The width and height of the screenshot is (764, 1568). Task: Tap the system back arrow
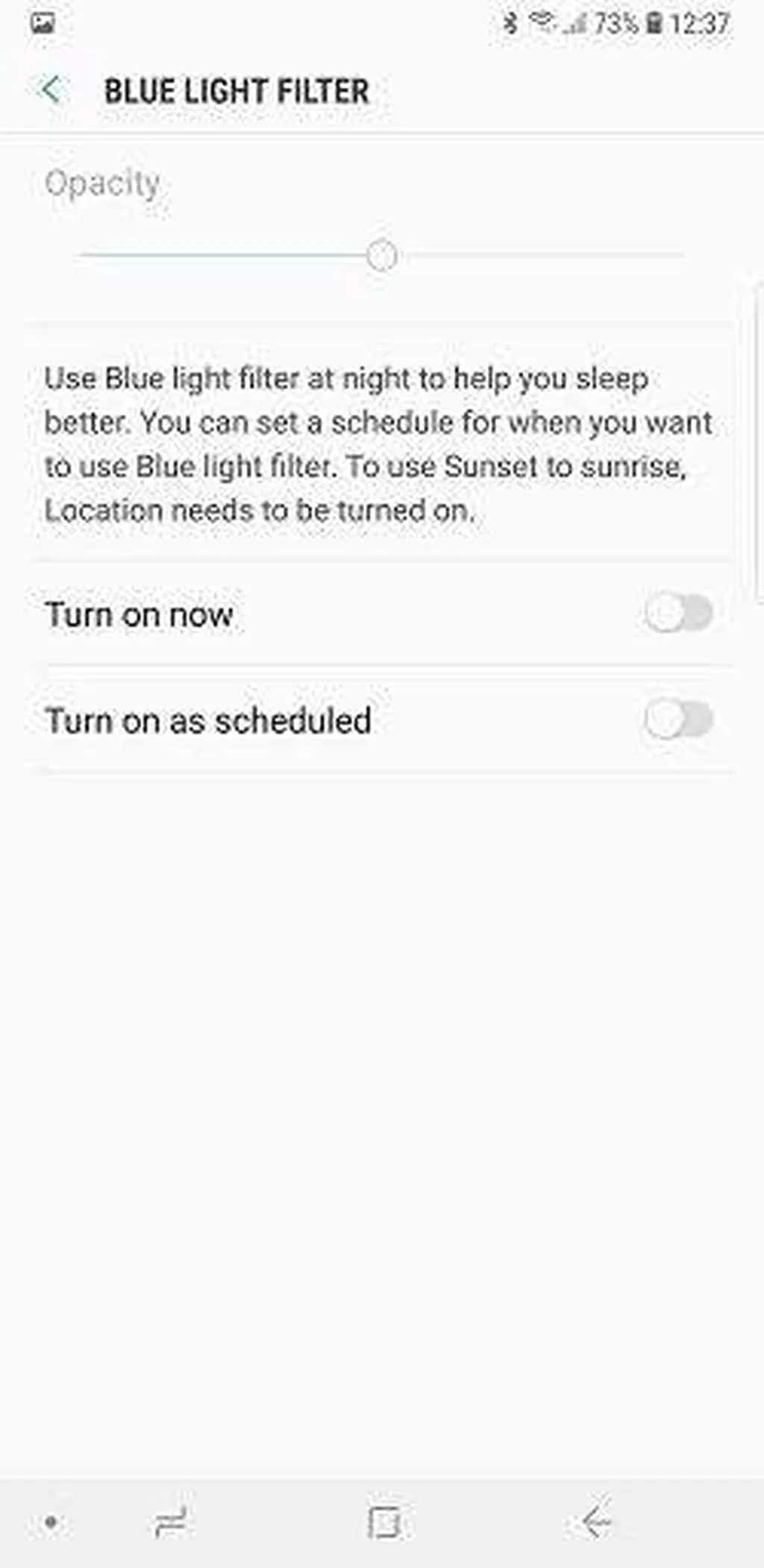coord(596,1522)
